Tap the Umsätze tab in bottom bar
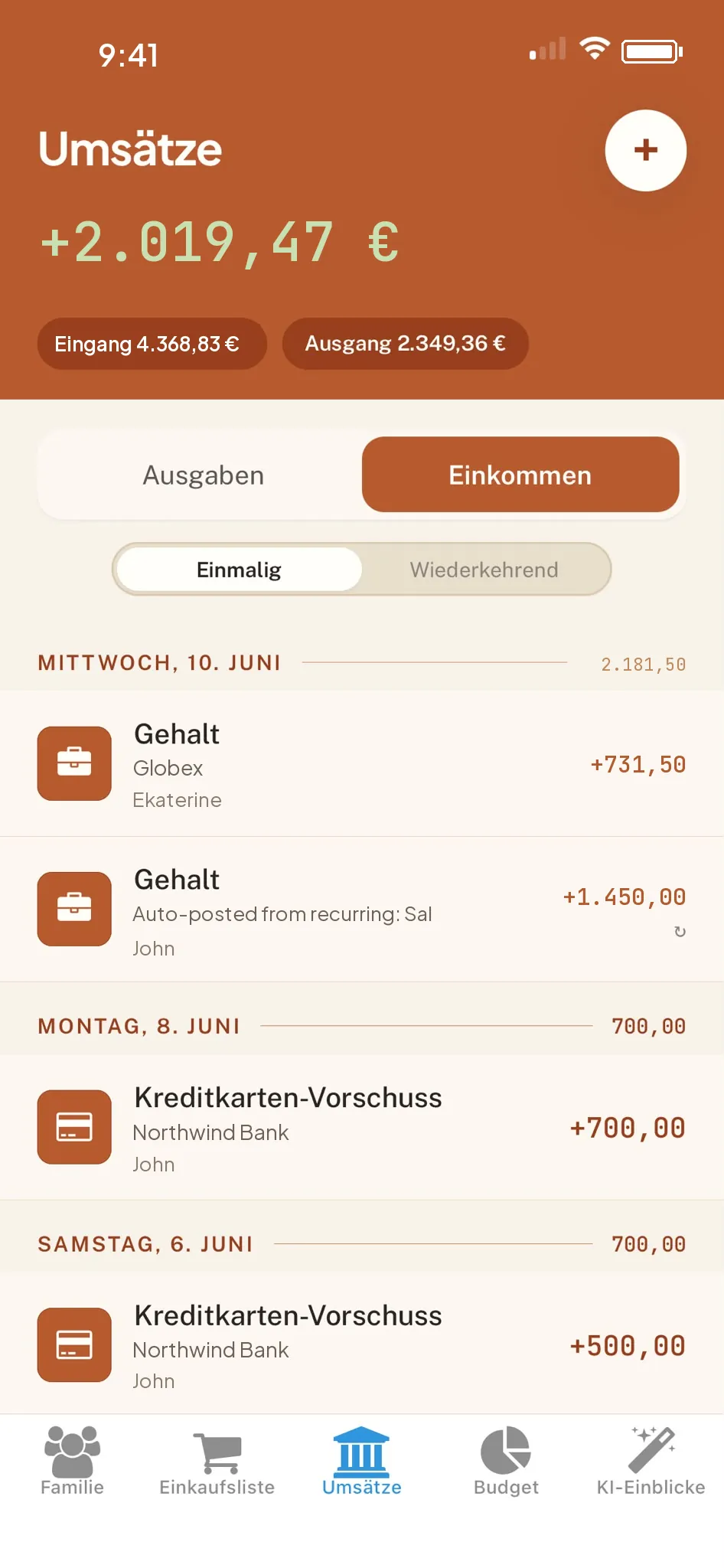The height and width of the screenshot is (1568, 724). coord(362,1461)
